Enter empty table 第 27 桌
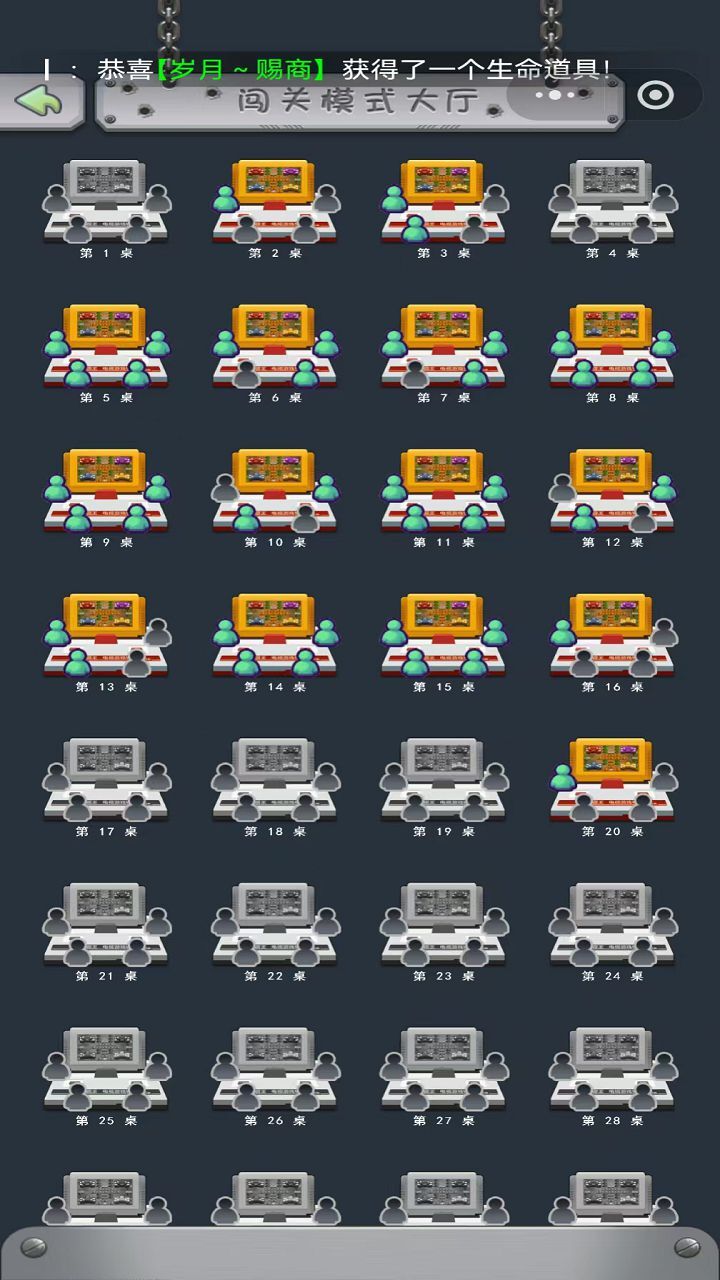The width and height of the screenshot is (720, 1280). (x=444, y=1069)
